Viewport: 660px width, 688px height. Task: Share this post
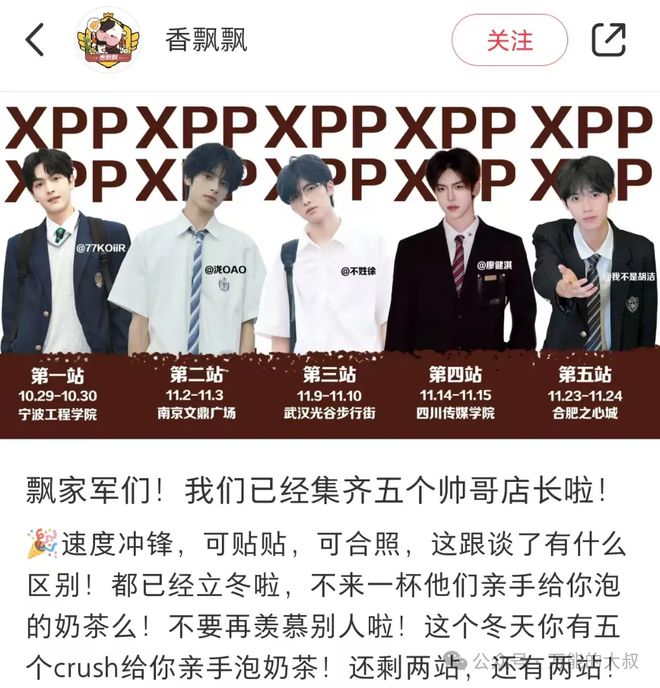point(609,40)
